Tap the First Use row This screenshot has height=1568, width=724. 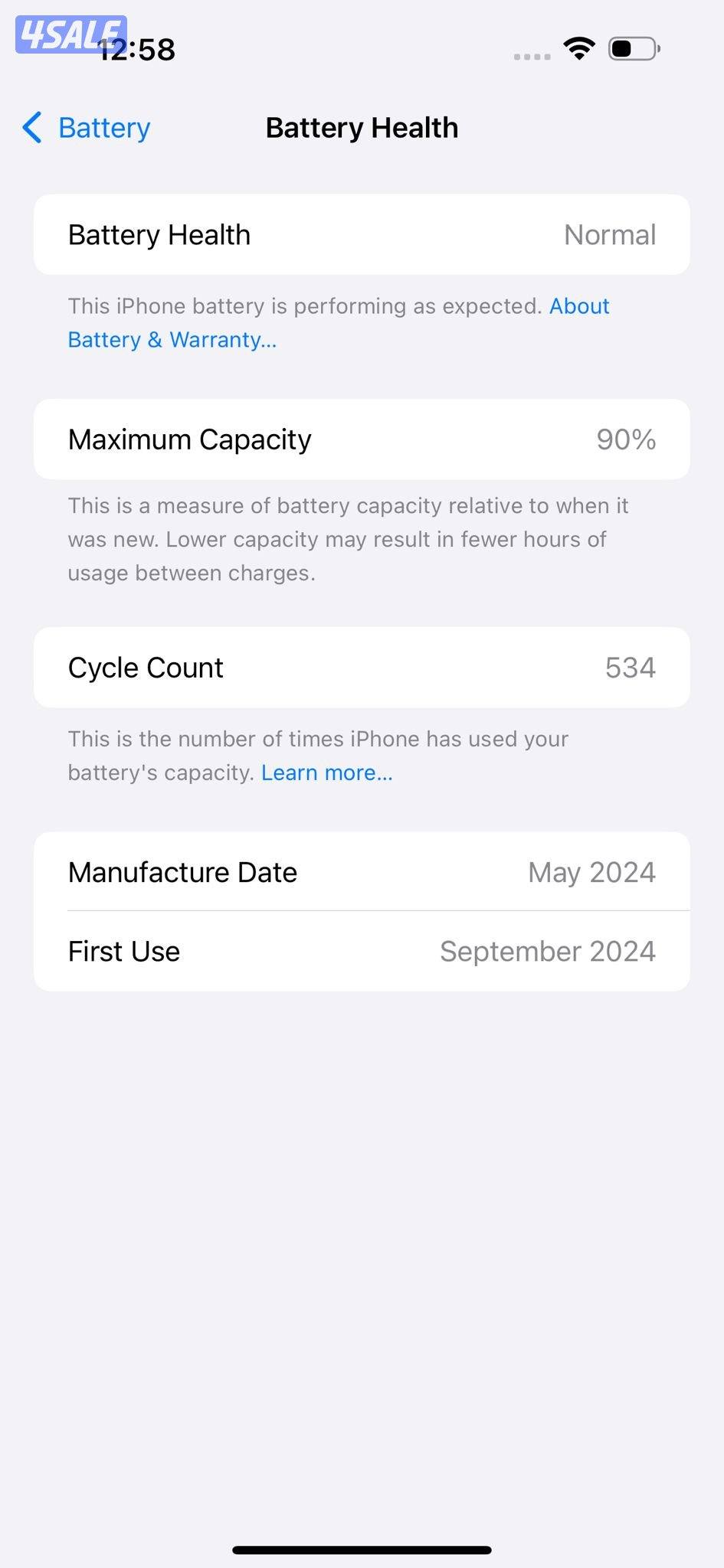(362, 951)
